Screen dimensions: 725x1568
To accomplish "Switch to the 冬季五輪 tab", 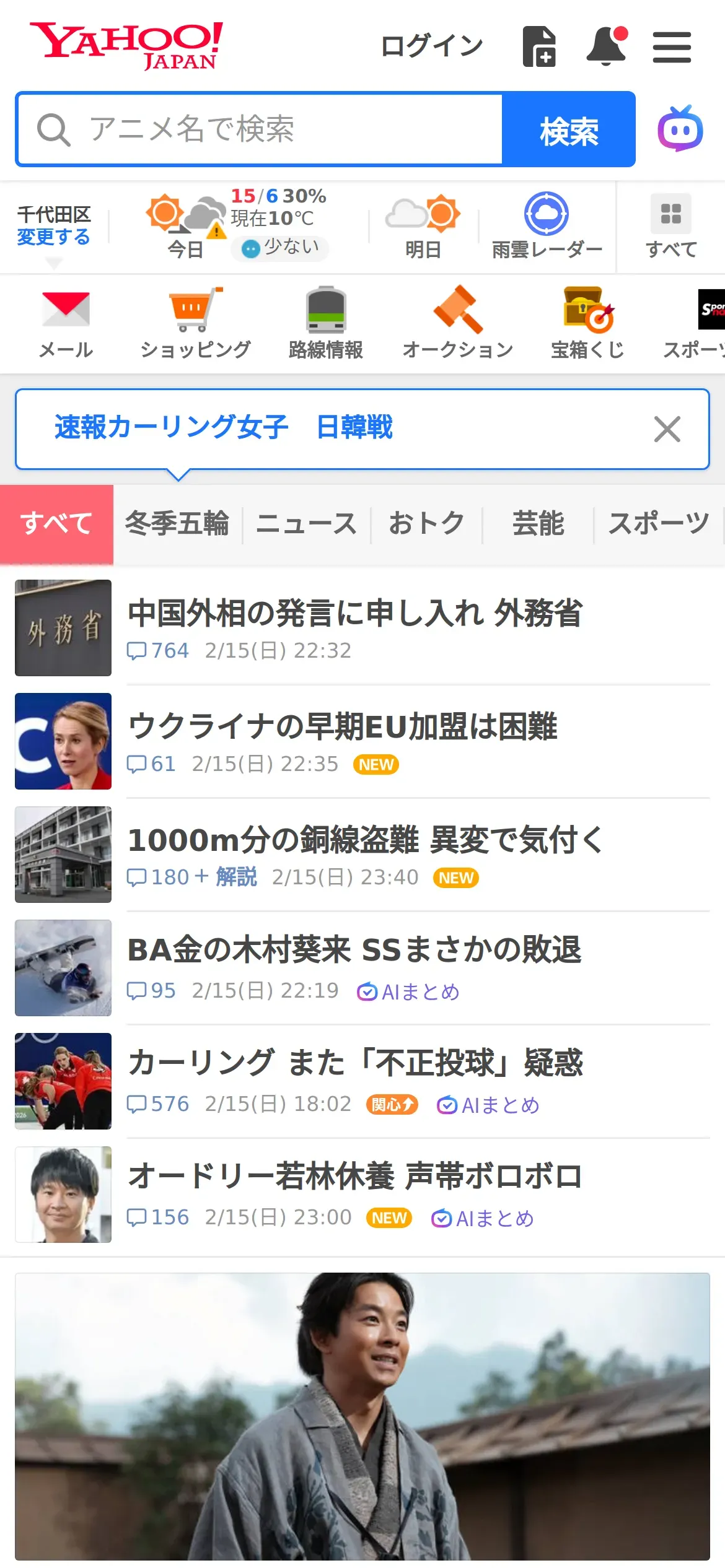I will (x=177, y=523).
